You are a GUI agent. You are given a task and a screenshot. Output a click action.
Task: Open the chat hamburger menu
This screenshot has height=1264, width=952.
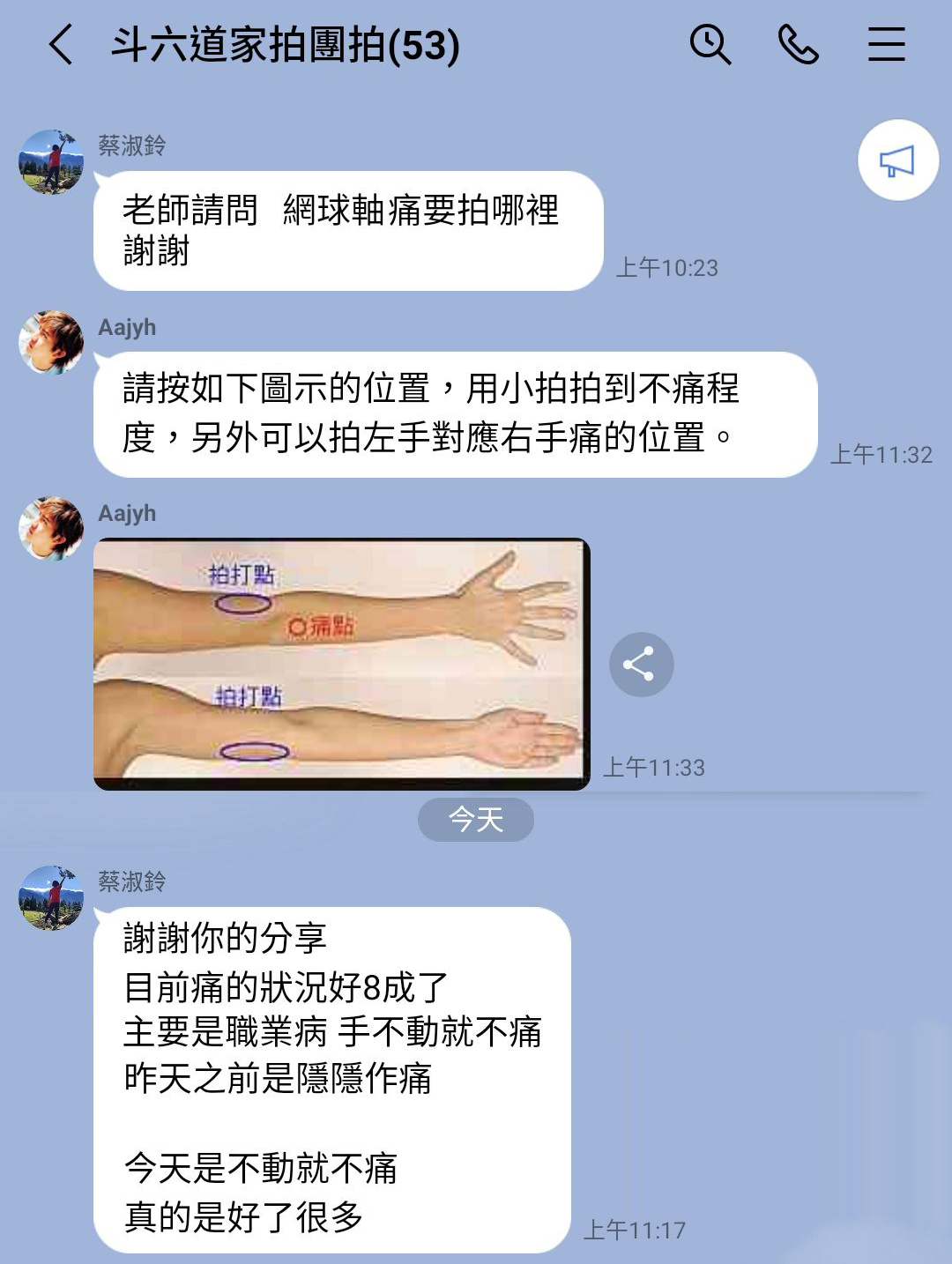pos(886,44)
